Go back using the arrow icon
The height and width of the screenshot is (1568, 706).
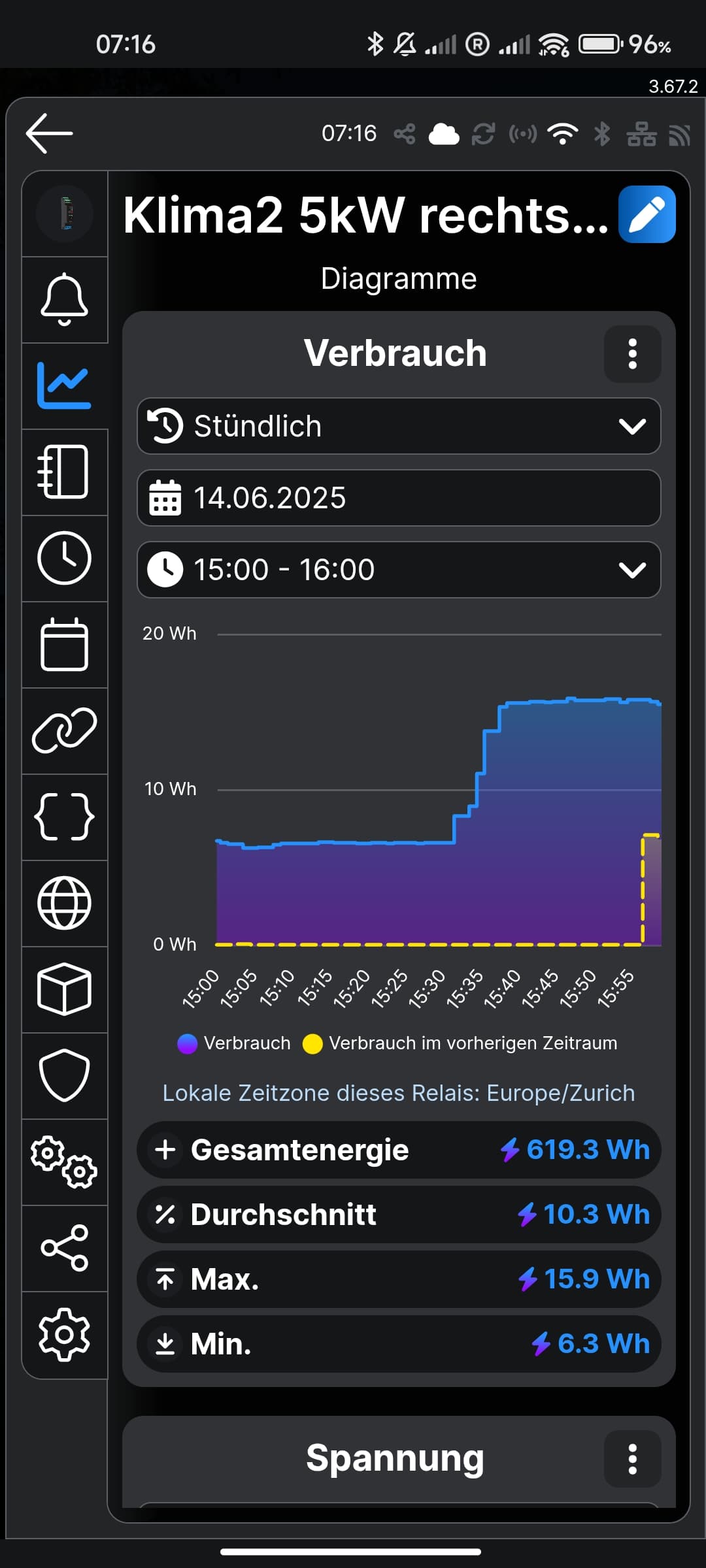pos(50,133)
